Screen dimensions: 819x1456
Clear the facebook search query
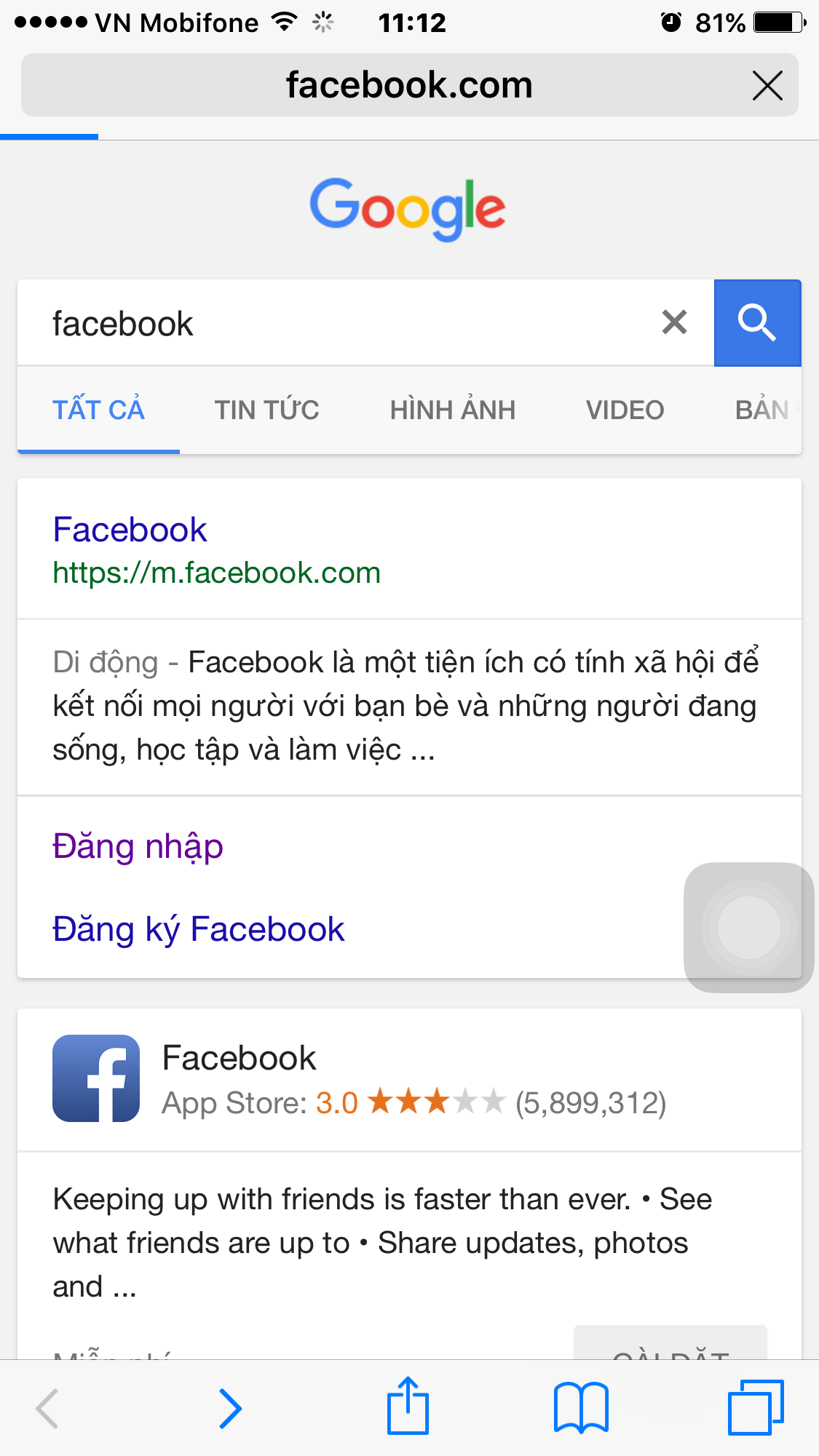674,322
